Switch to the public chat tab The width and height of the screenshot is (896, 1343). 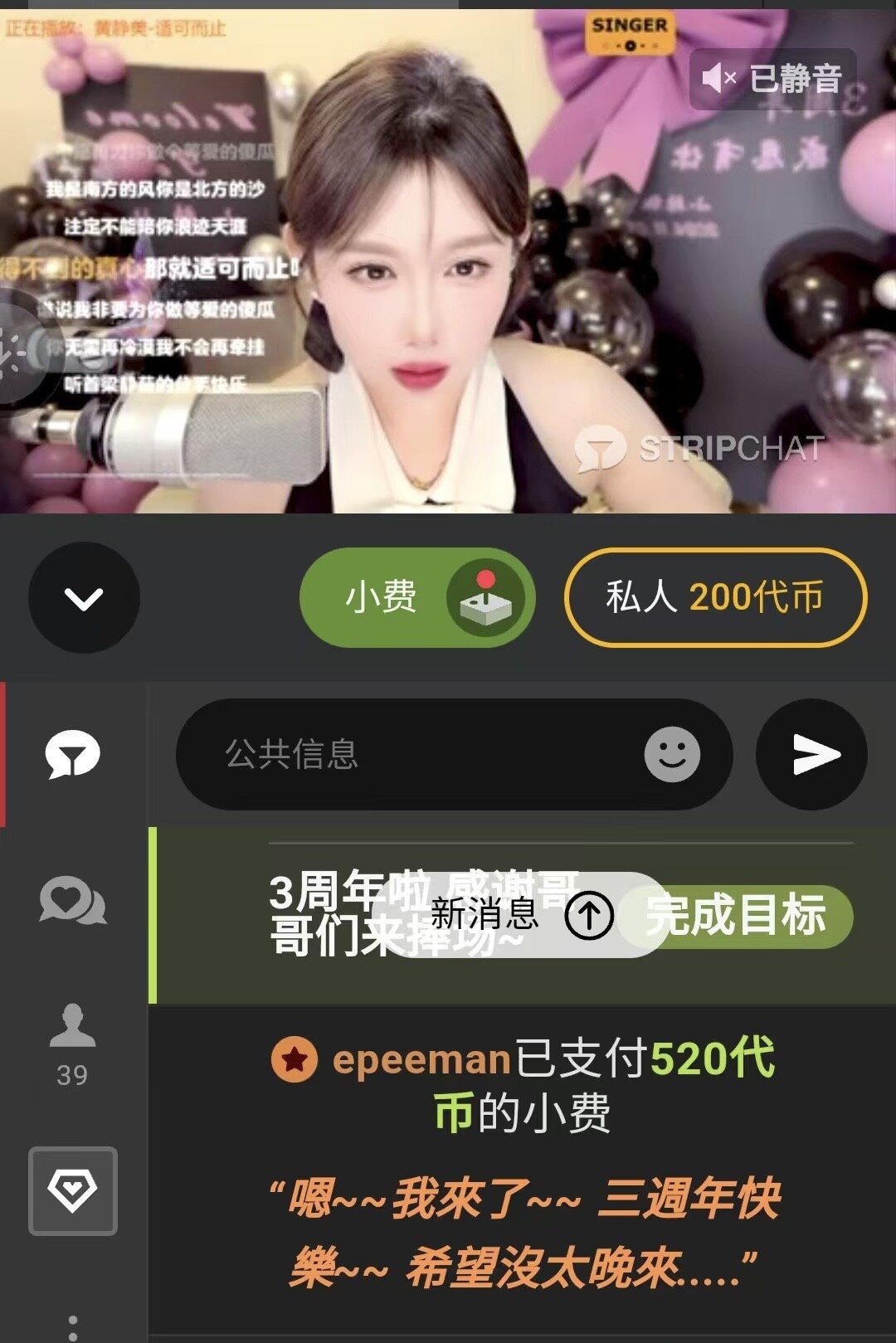click(73, 754)
